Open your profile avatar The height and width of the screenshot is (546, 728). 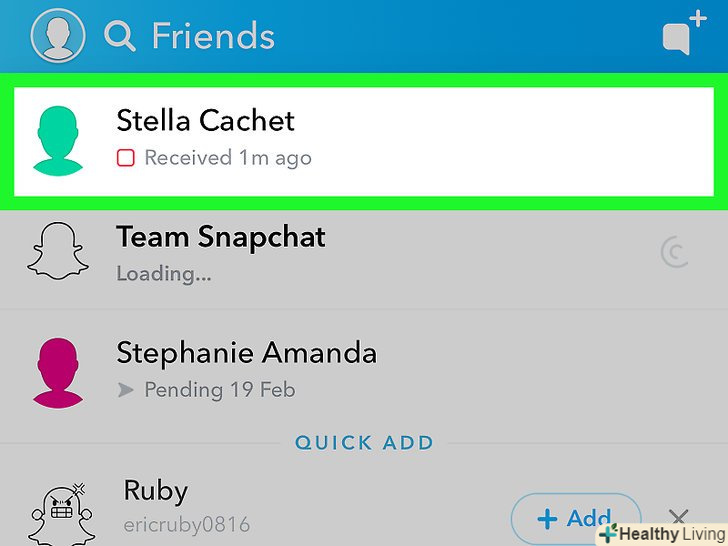point(57,36)
